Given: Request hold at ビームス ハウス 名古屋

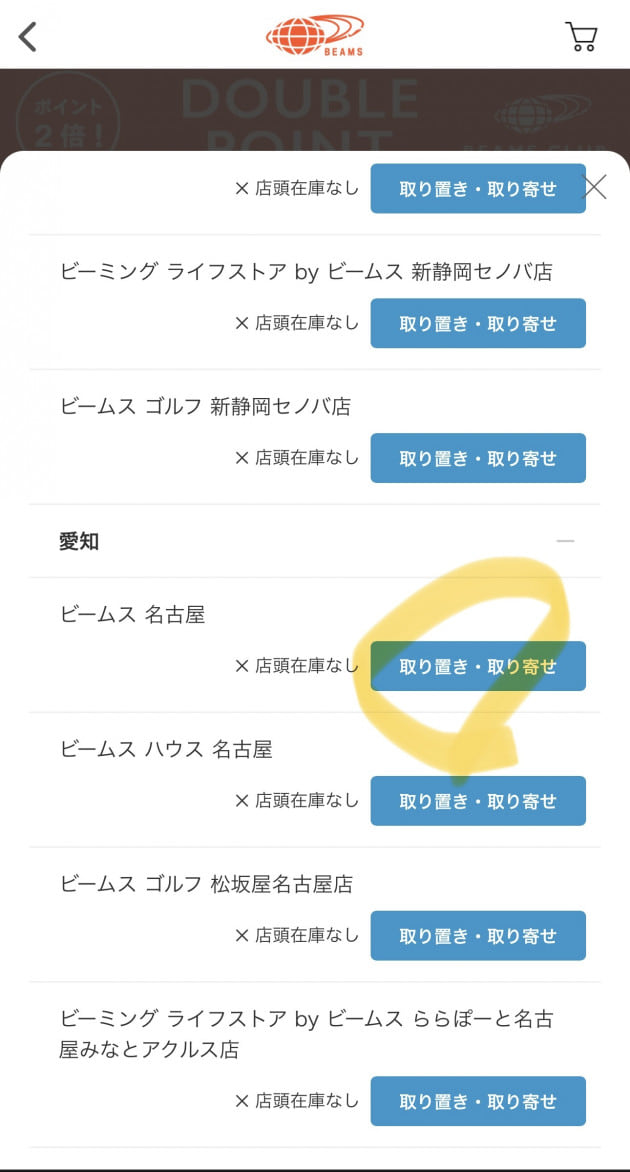Looking at the screenshot, I should point(478,801).
